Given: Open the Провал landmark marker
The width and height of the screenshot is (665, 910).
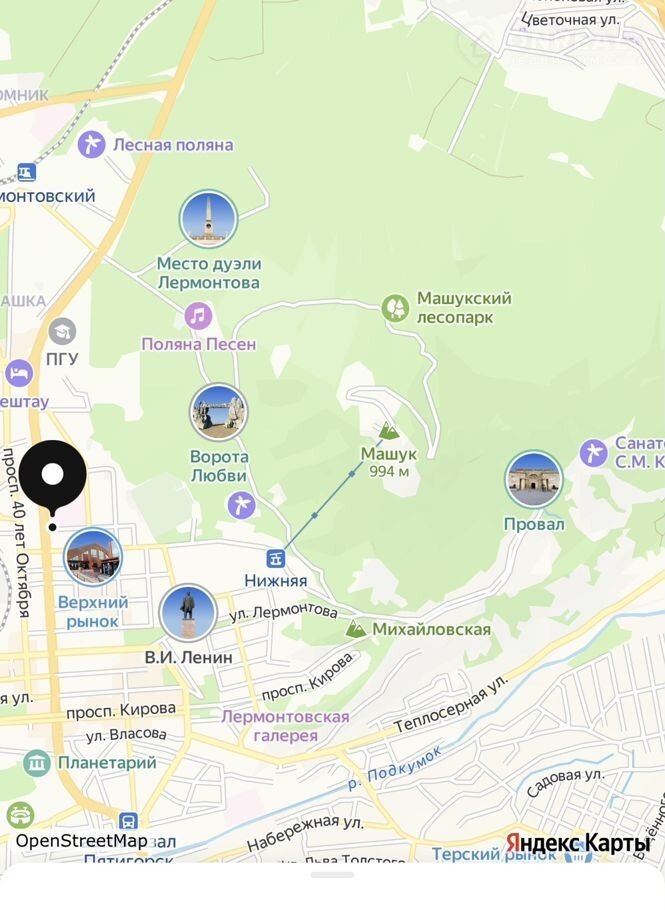Looking at the screenshot, I should point(533,480).
